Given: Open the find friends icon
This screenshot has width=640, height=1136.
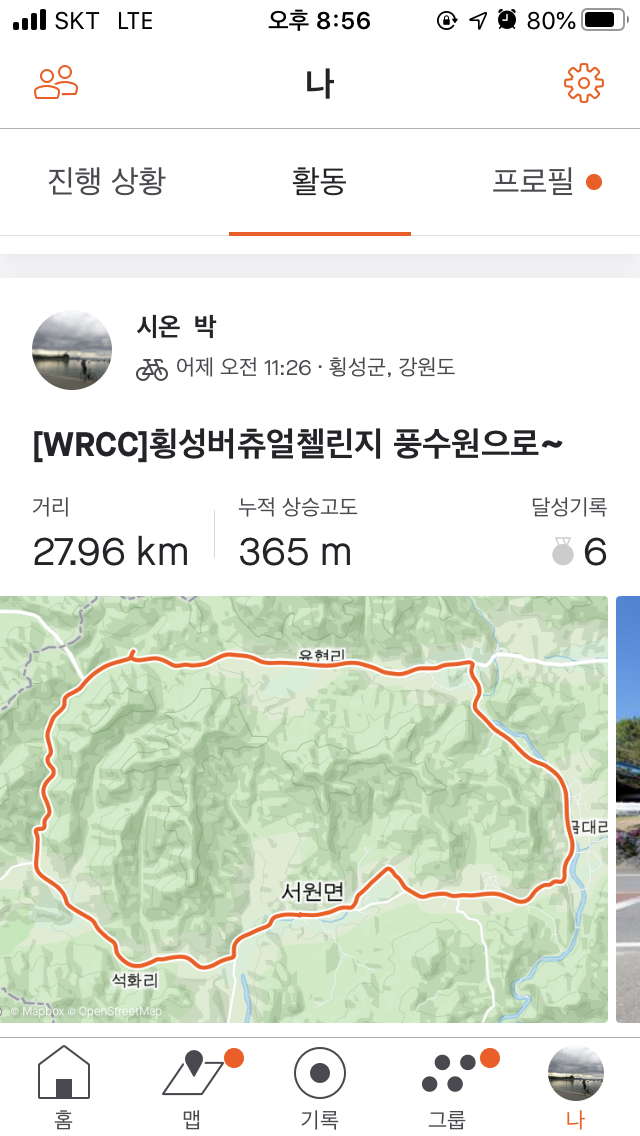Looking at the screenshot, I should 56,83.
